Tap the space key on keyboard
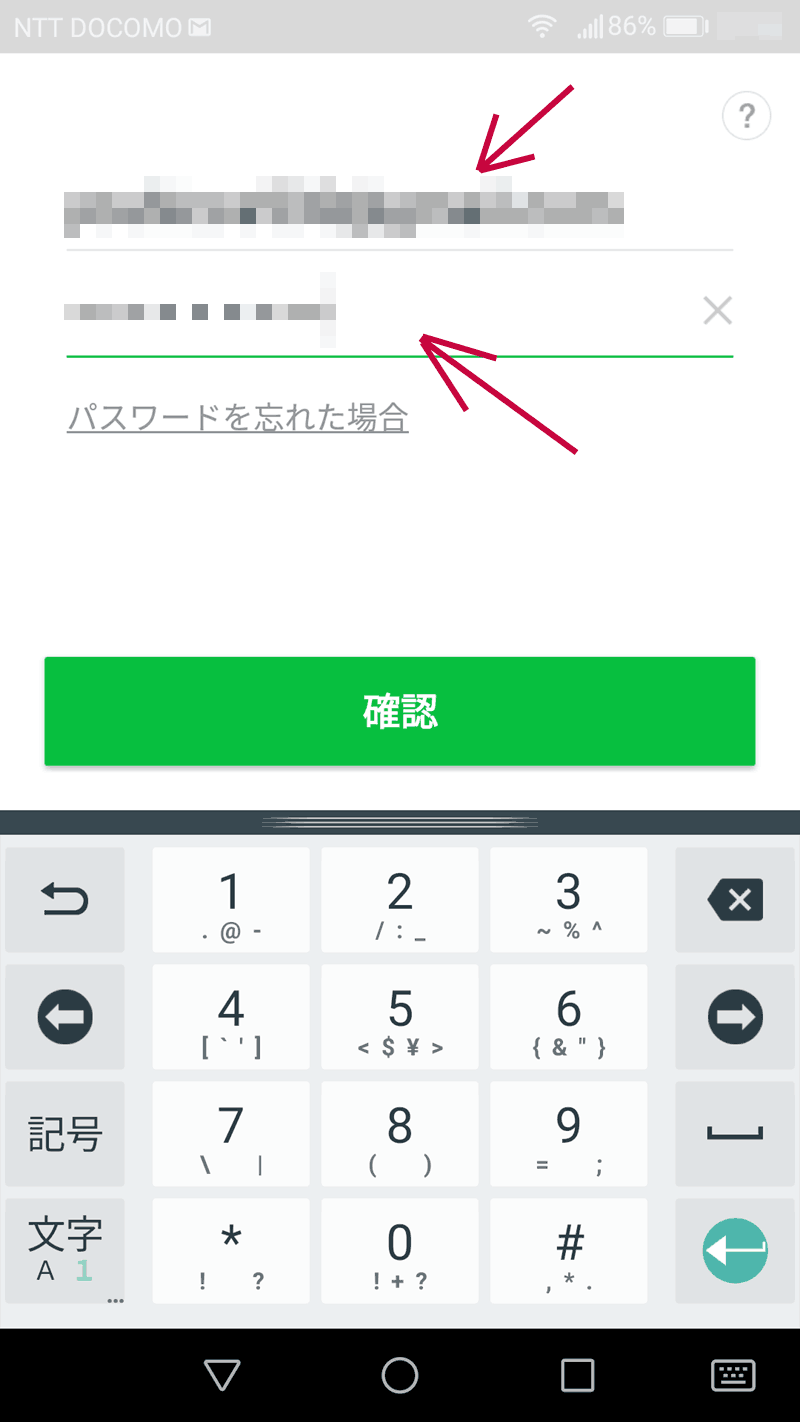 735,1134
